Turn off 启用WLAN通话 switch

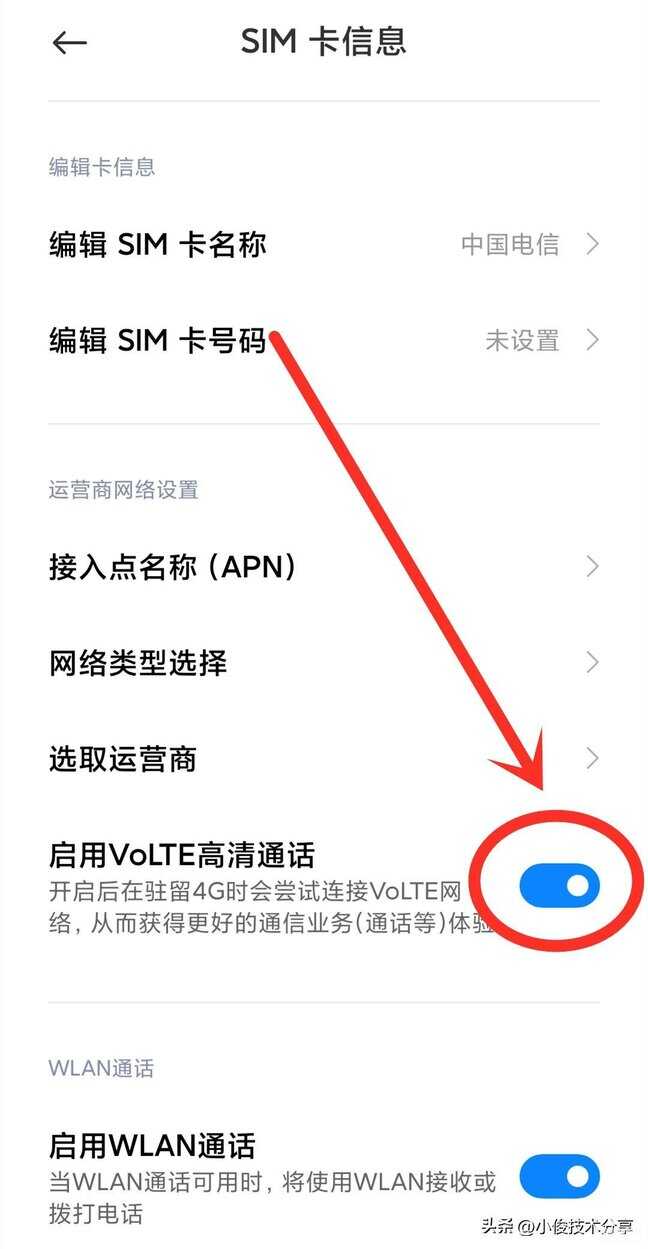coord(559,1177)
